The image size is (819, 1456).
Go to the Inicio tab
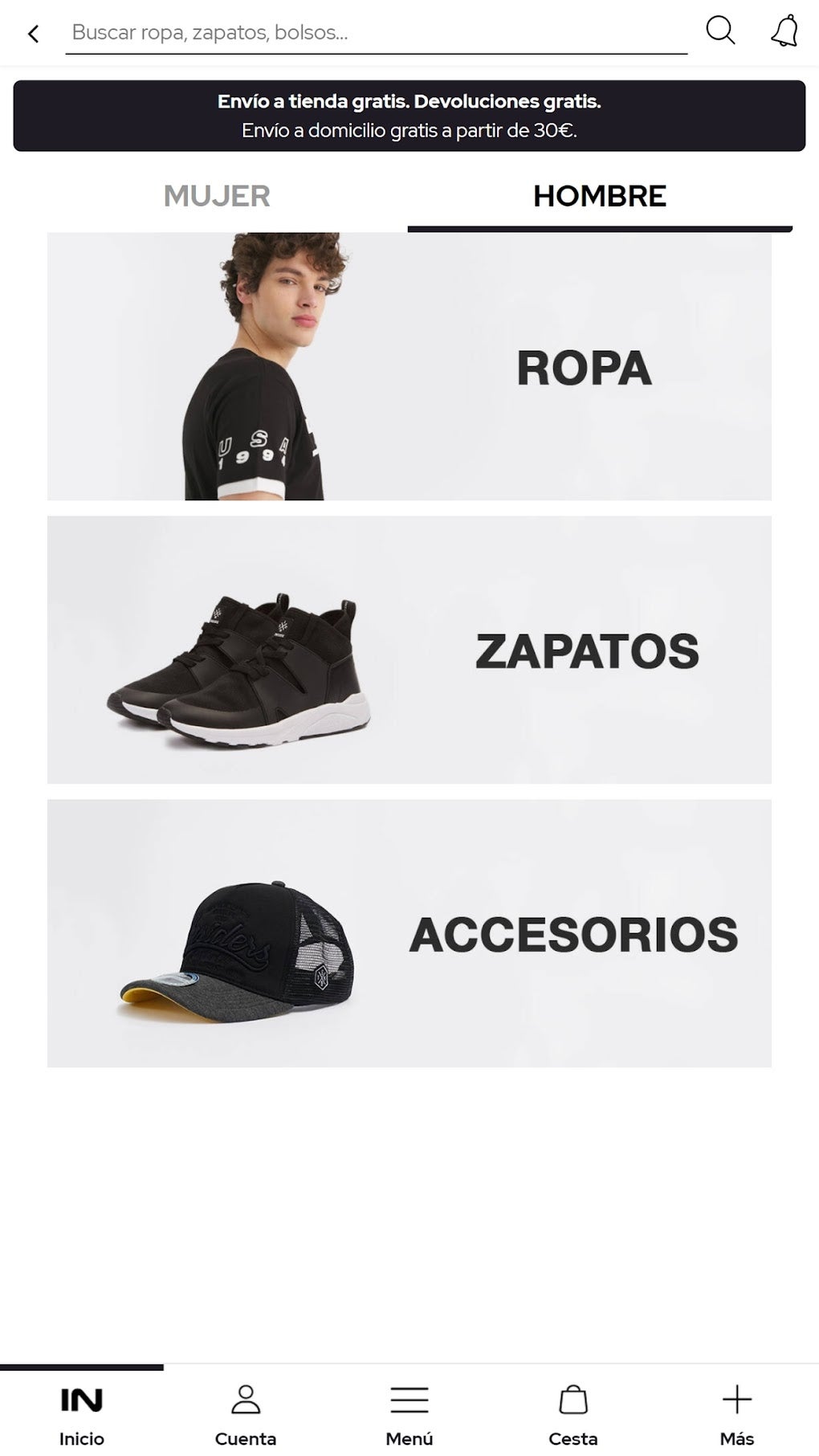click(x=82, y=1413)
